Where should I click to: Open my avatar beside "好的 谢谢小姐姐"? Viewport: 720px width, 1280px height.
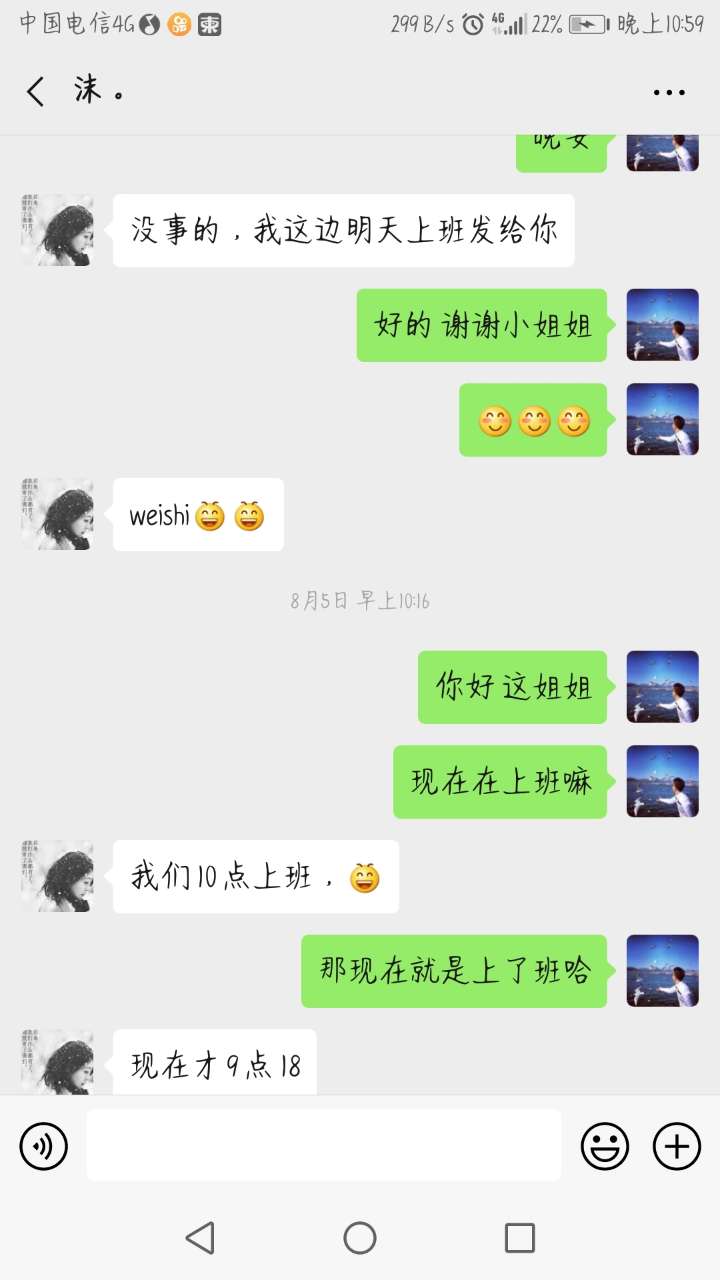(x=662, y=325)
